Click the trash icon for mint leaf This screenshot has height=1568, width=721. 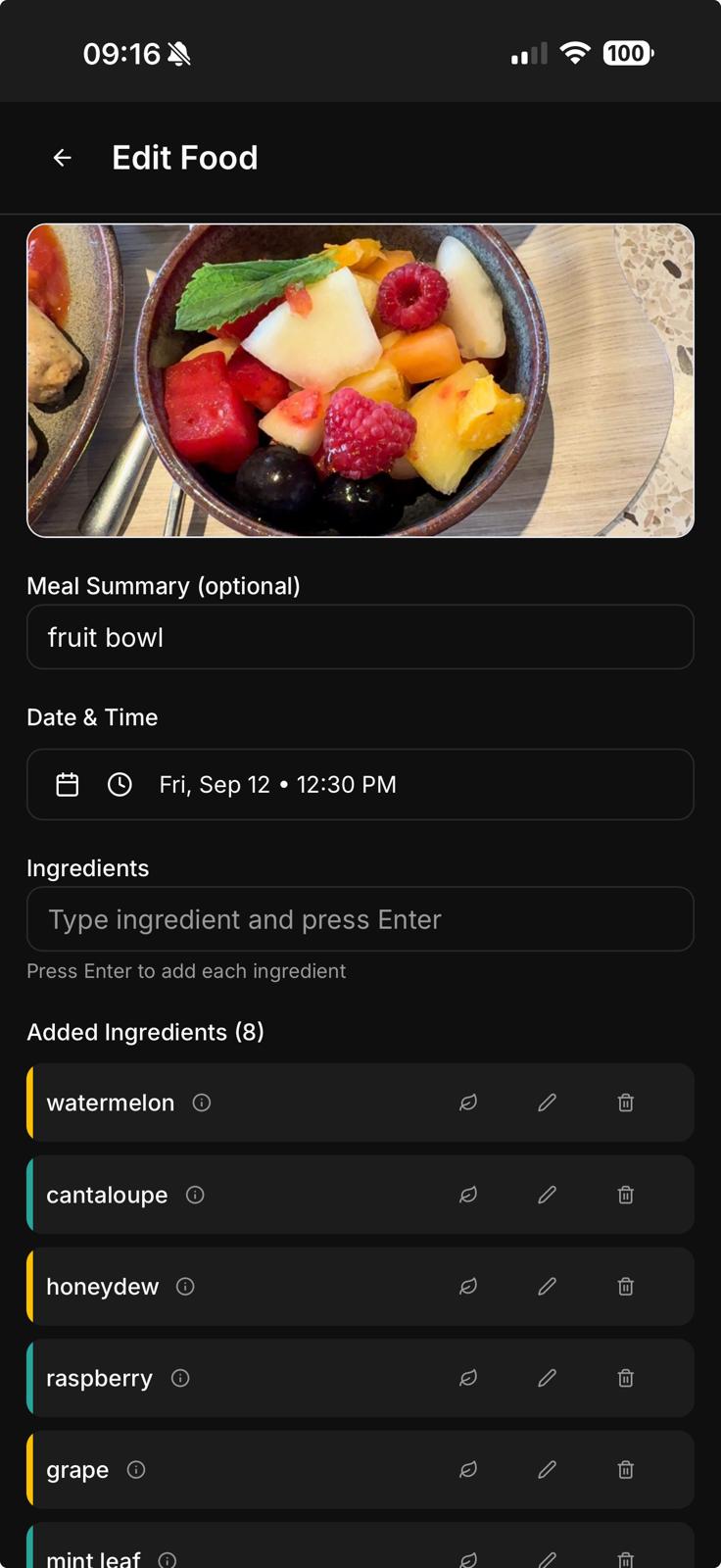pos(625,1556)
